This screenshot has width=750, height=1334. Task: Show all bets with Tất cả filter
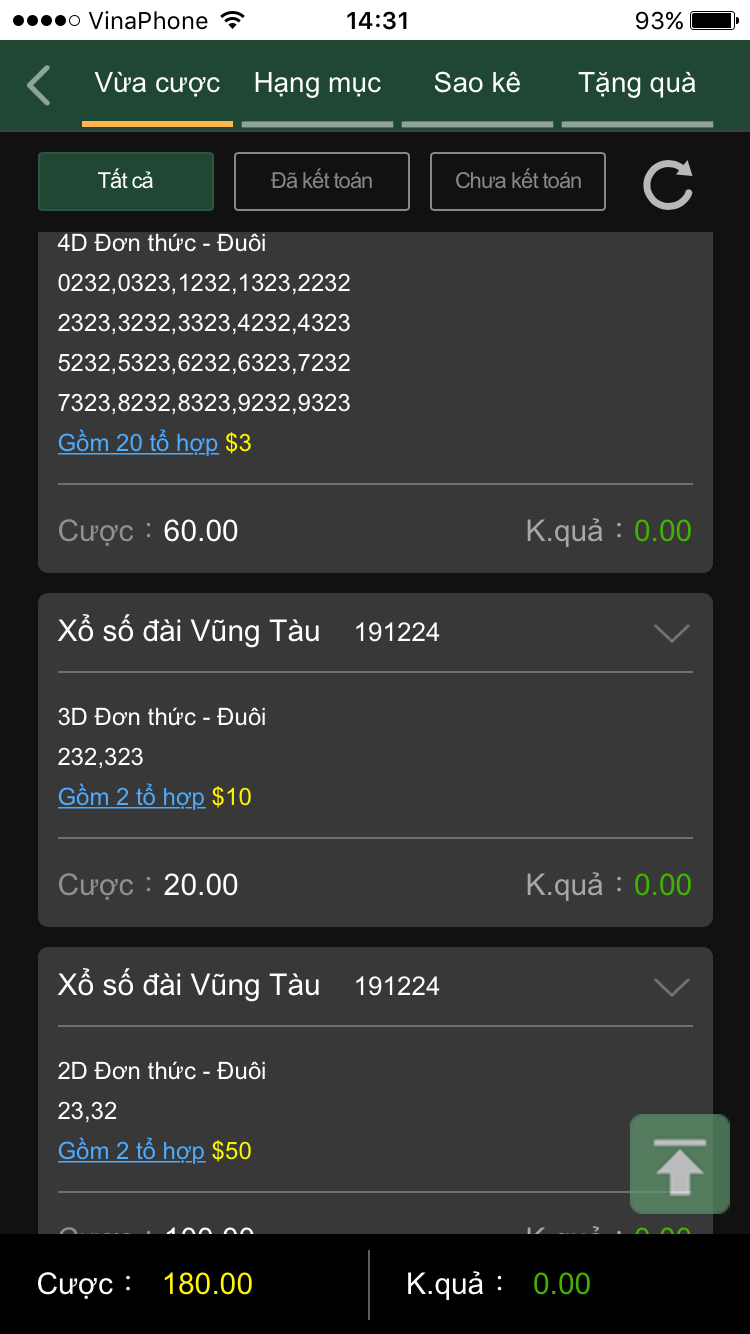pyautogui.click(x=126, y=181)
